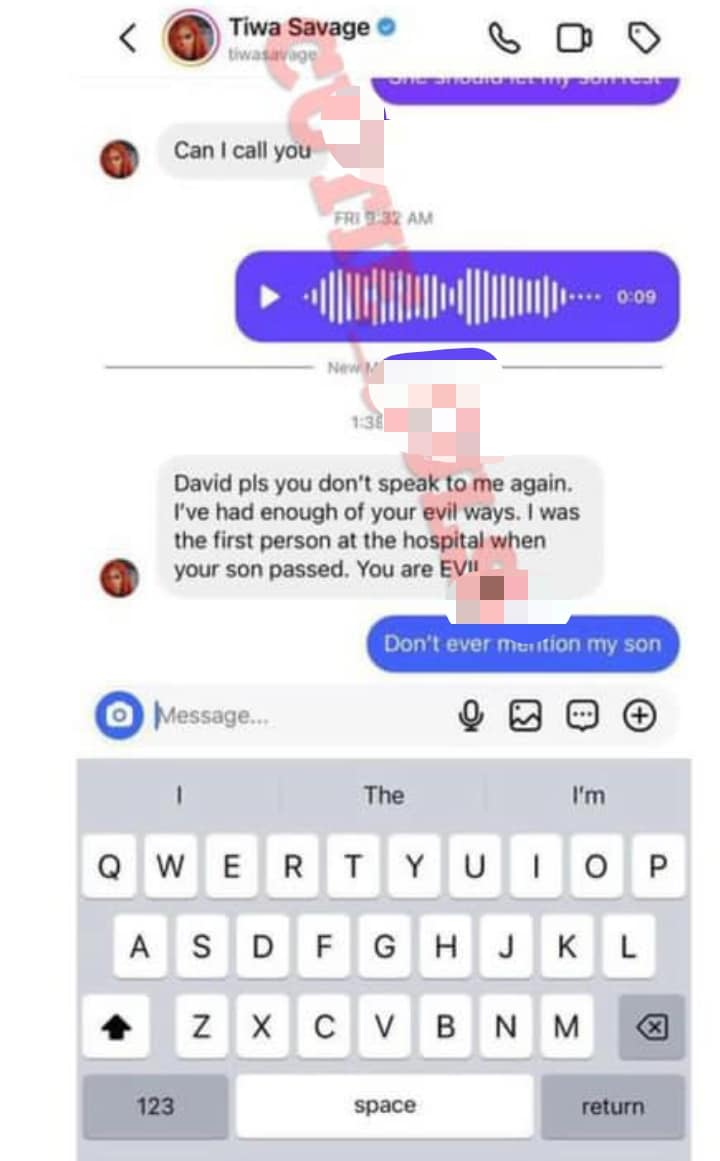Tap the backspace key
This screenshot has width=720, height=1161.
point(651,1027)
